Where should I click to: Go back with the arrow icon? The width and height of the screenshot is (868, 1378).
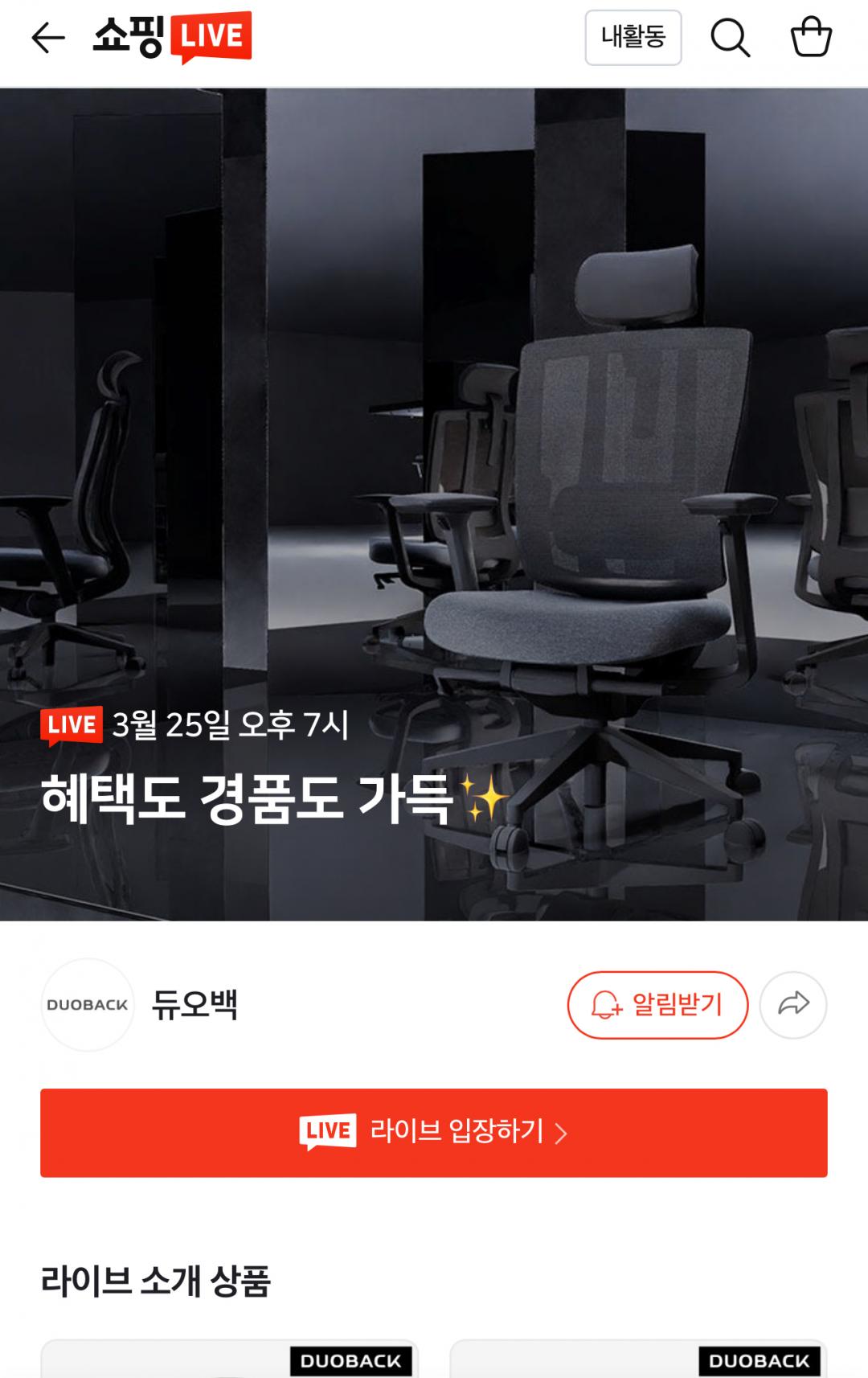(47, 38)
